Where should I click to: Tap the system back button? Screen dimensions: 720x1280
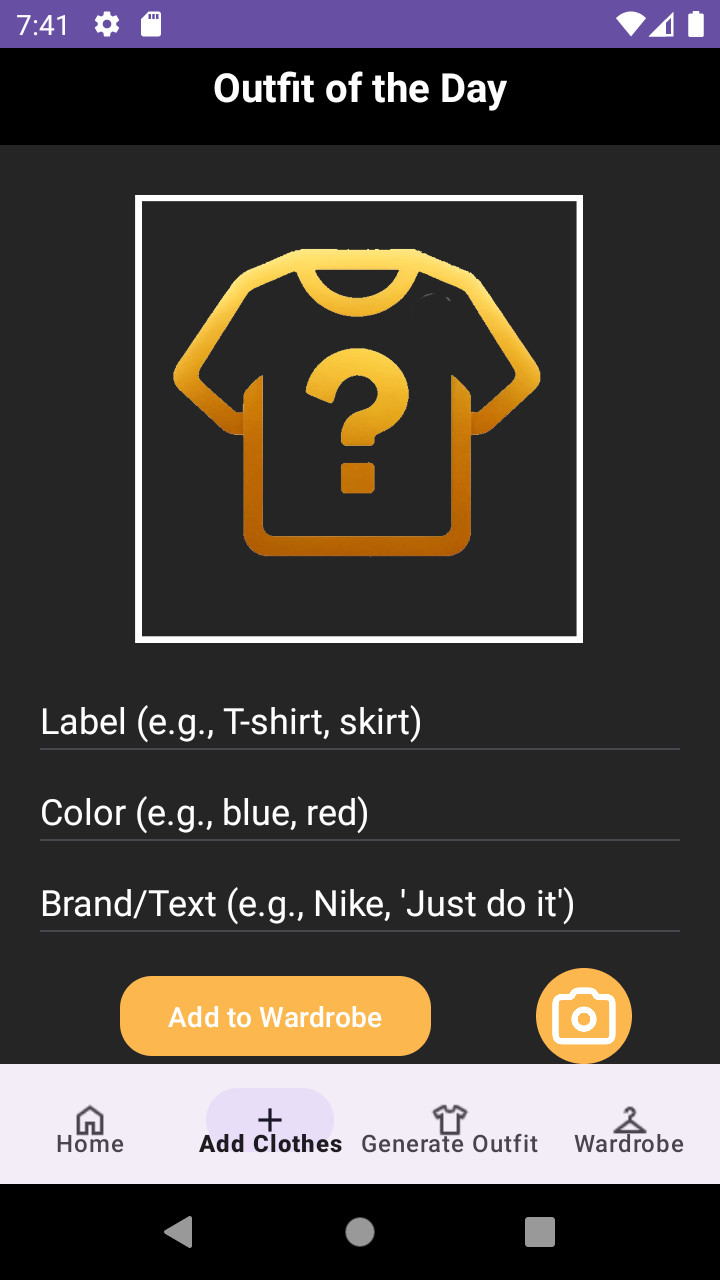179,1232
